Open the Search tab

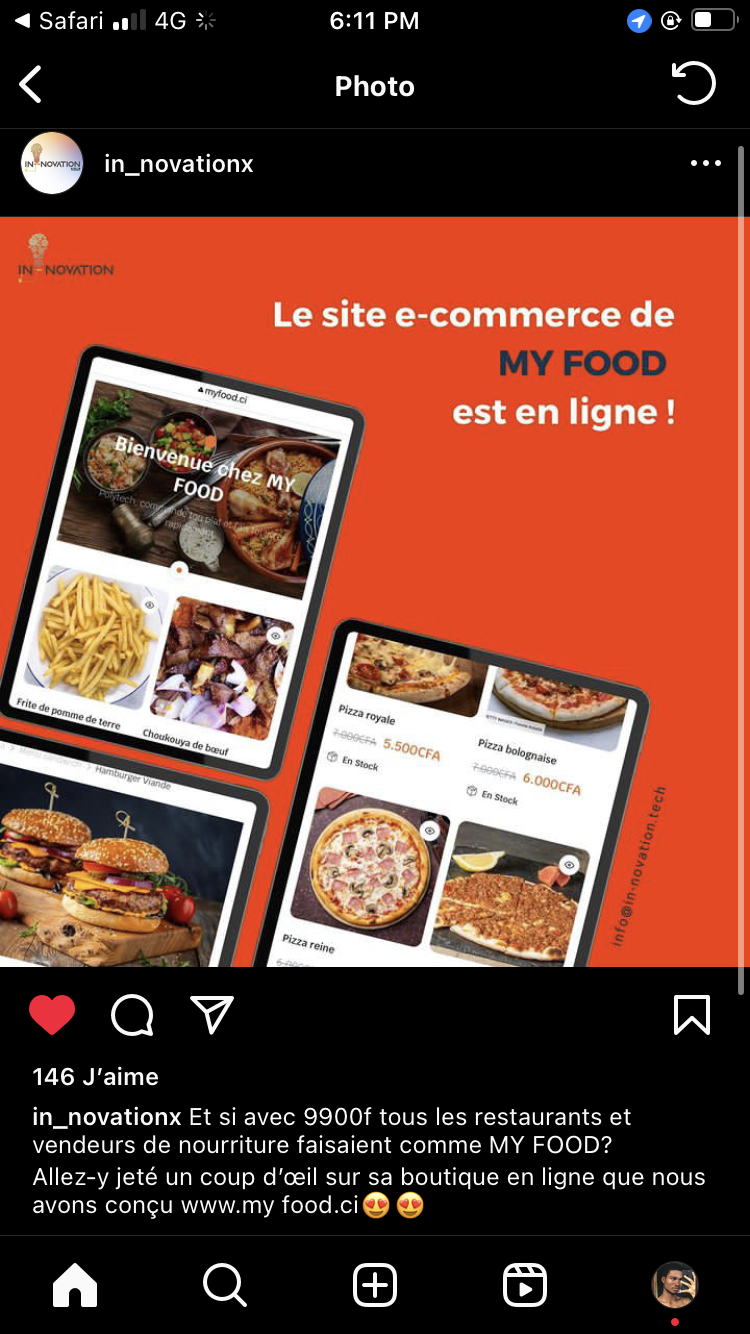224,1285
